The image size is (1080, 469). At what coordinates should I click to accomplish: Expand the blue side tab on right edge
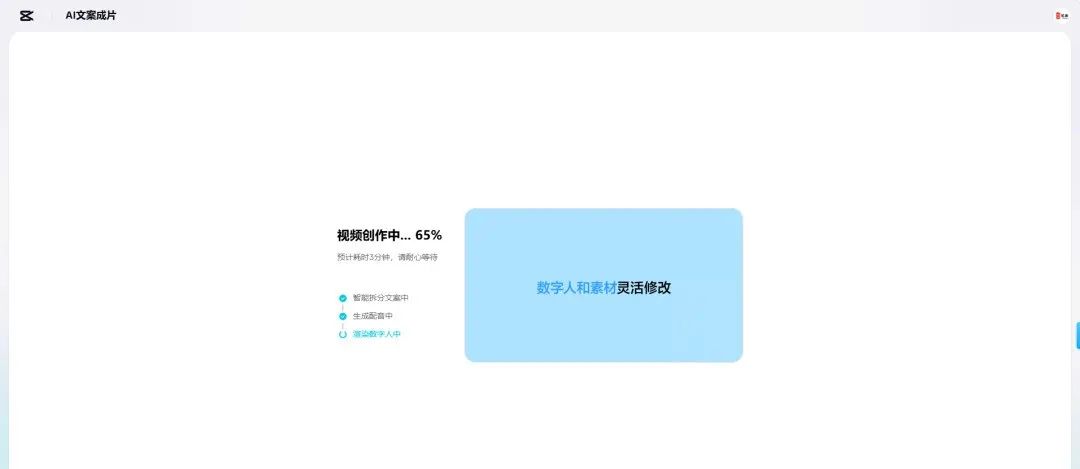point(1077,336)
